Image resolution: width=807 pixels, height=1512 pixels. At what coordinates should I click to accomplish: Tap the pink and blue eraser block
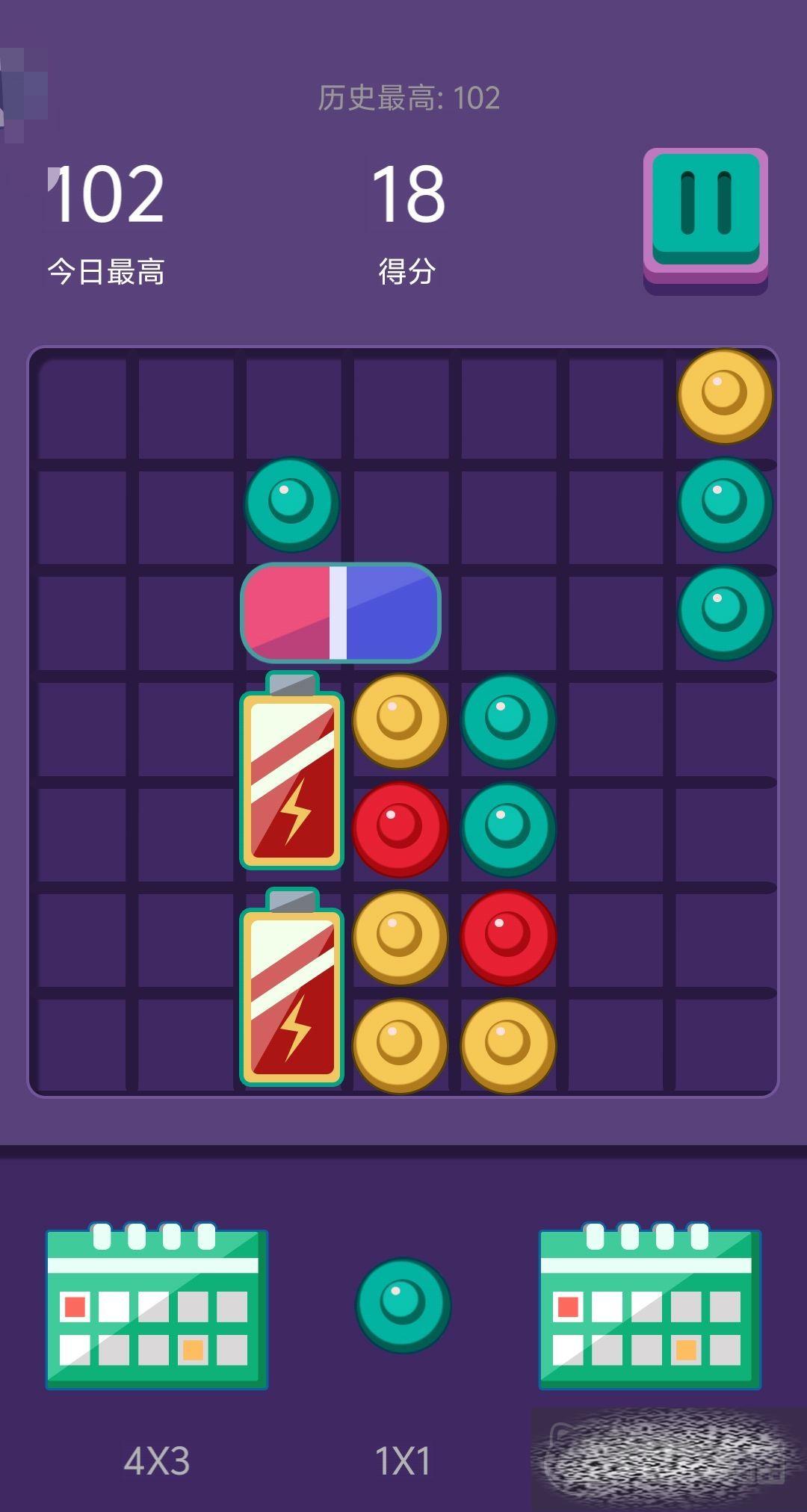tap(340, 613)
